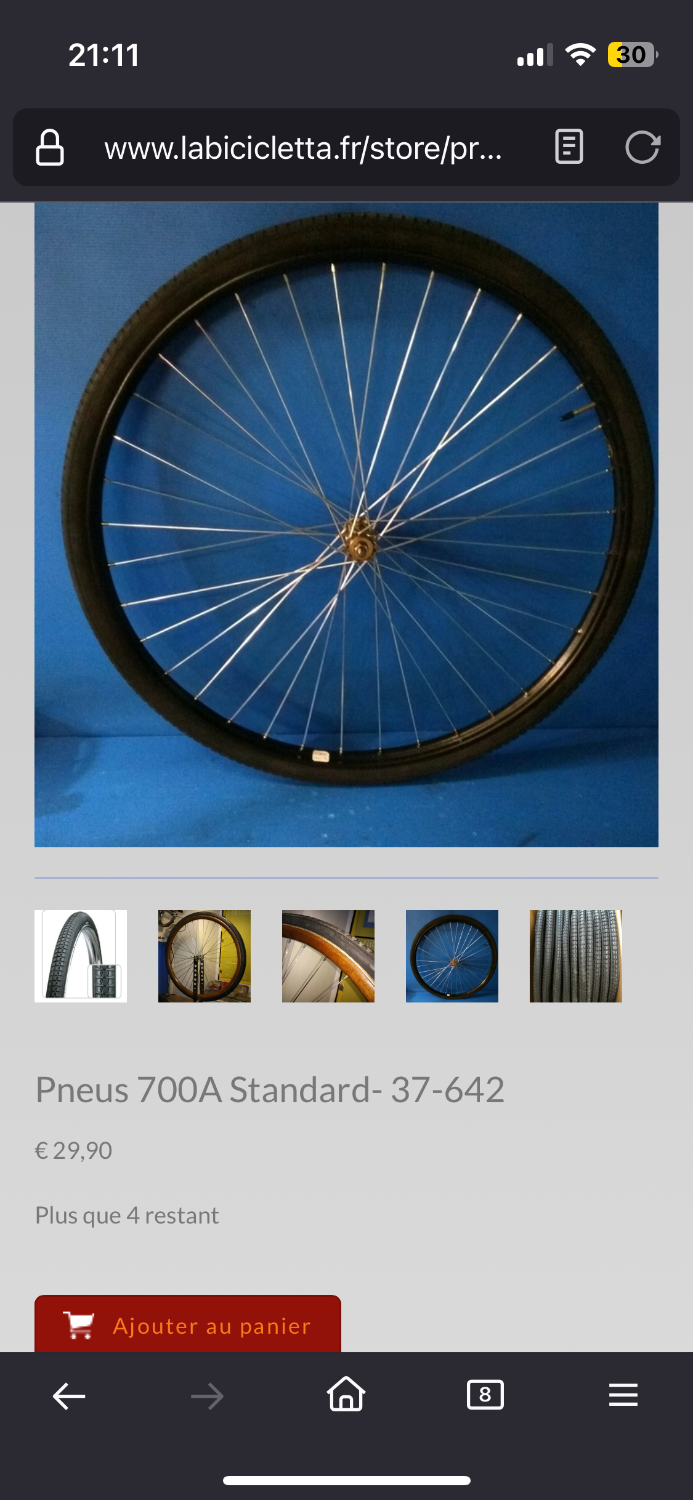Select the tire tread thumbnail on white
This screenshot has width=693, height=1500.
click(81, 956)
